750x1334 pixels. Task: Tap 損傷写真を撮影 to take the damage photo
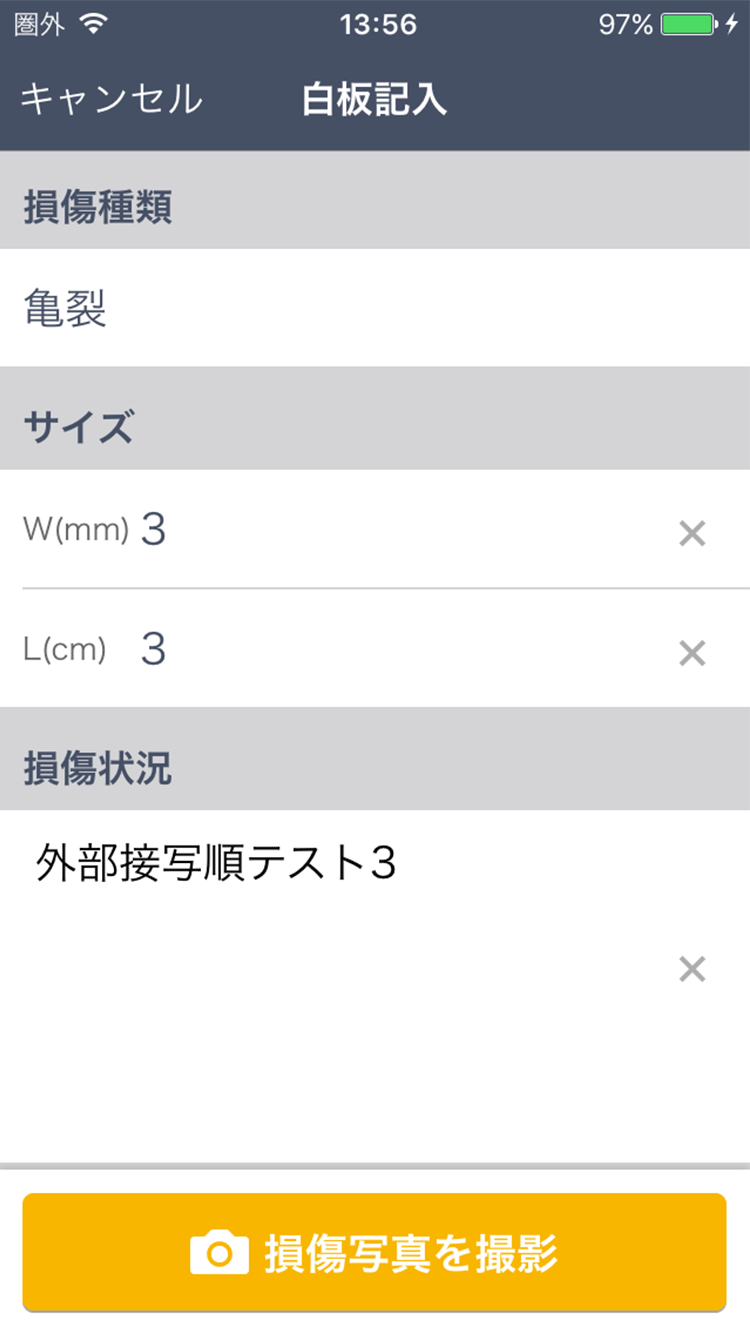click(x=375, y=1252)
